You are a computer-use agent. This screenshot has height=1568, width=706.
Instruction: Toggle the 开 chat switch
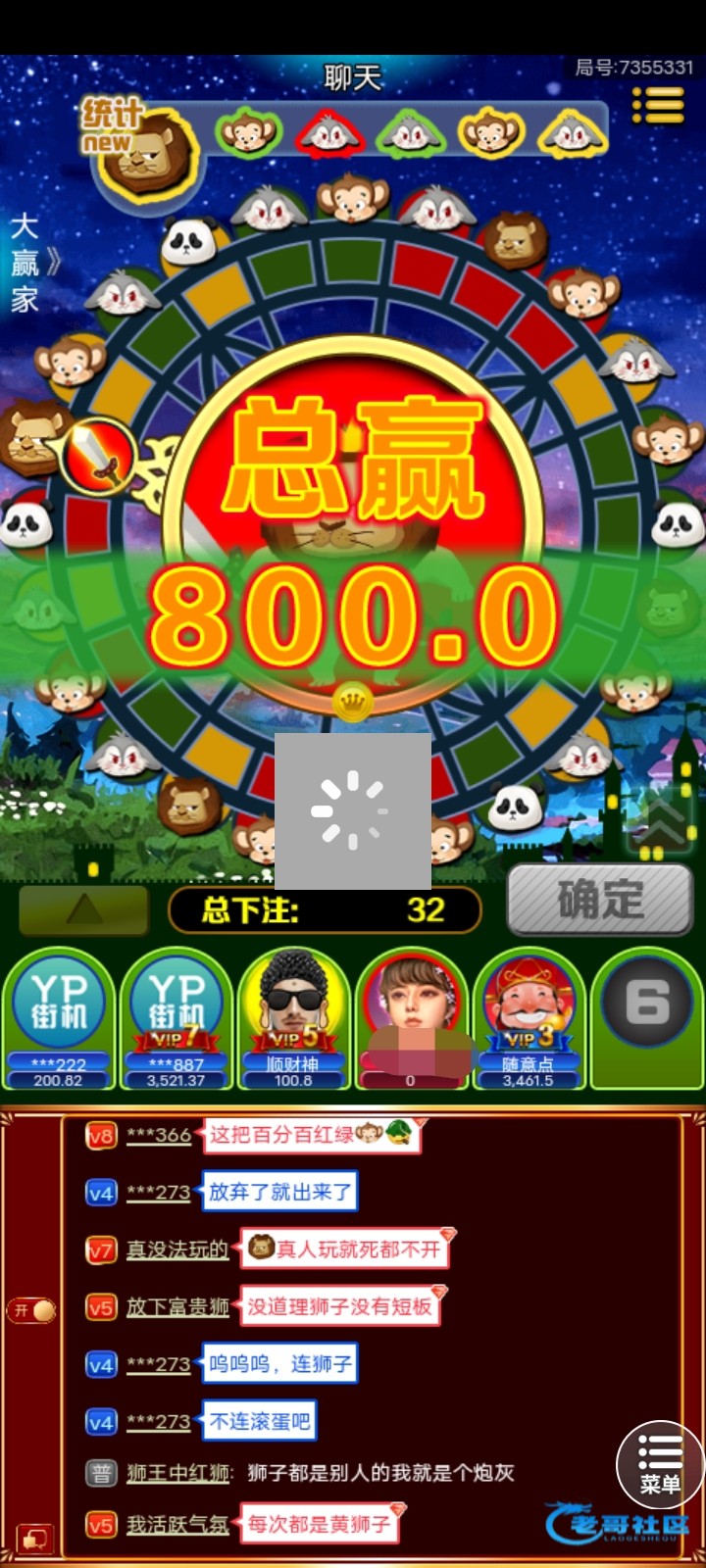click(32, 1310)
